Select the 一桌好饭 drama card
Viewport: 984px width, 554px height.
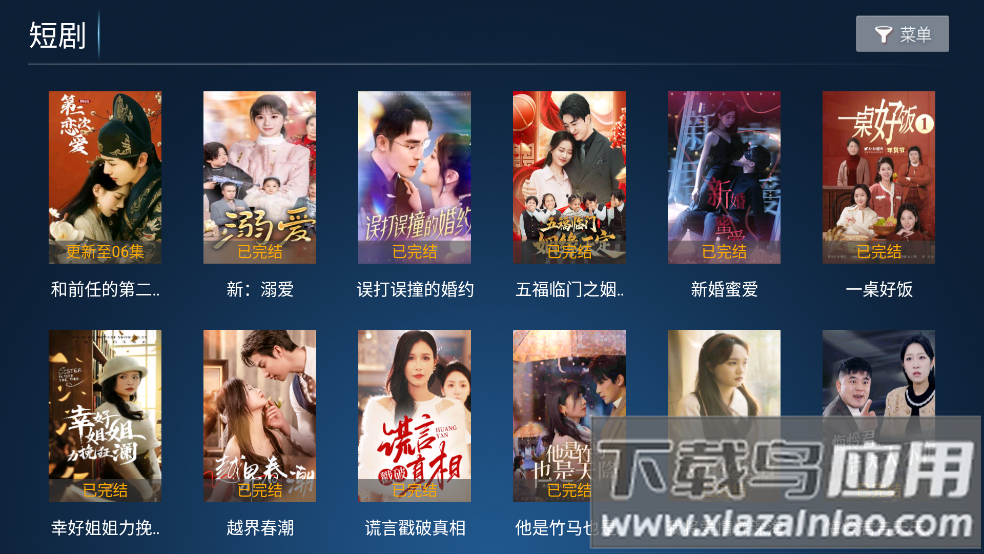point(879,178)
